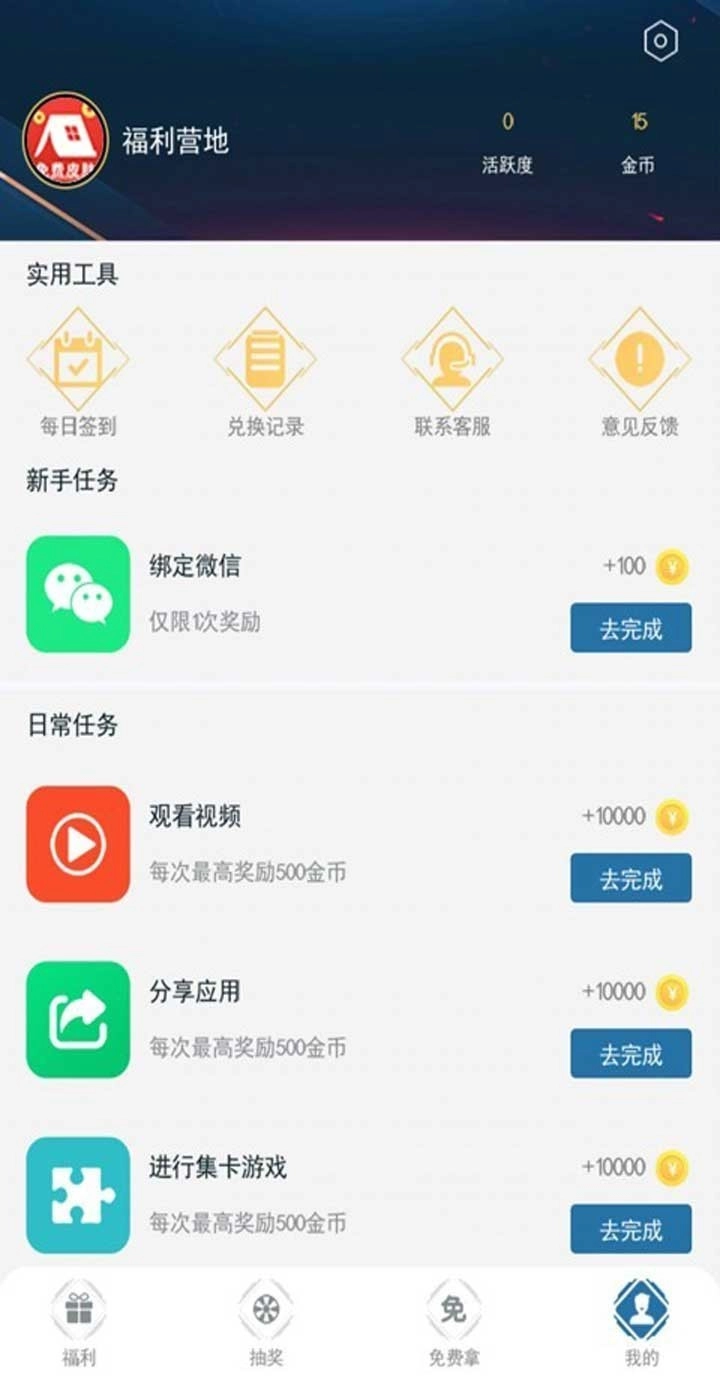The width and height of the screenshot is (720, 1380).
Task: Tap the 金币 coin balance showing 15
Action: (637, 140)
